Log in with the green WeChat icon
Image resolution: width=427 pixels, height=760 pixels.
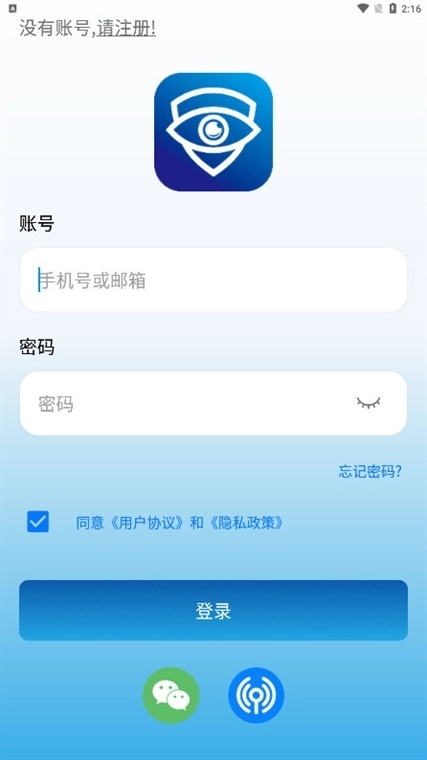click(171, 695)
